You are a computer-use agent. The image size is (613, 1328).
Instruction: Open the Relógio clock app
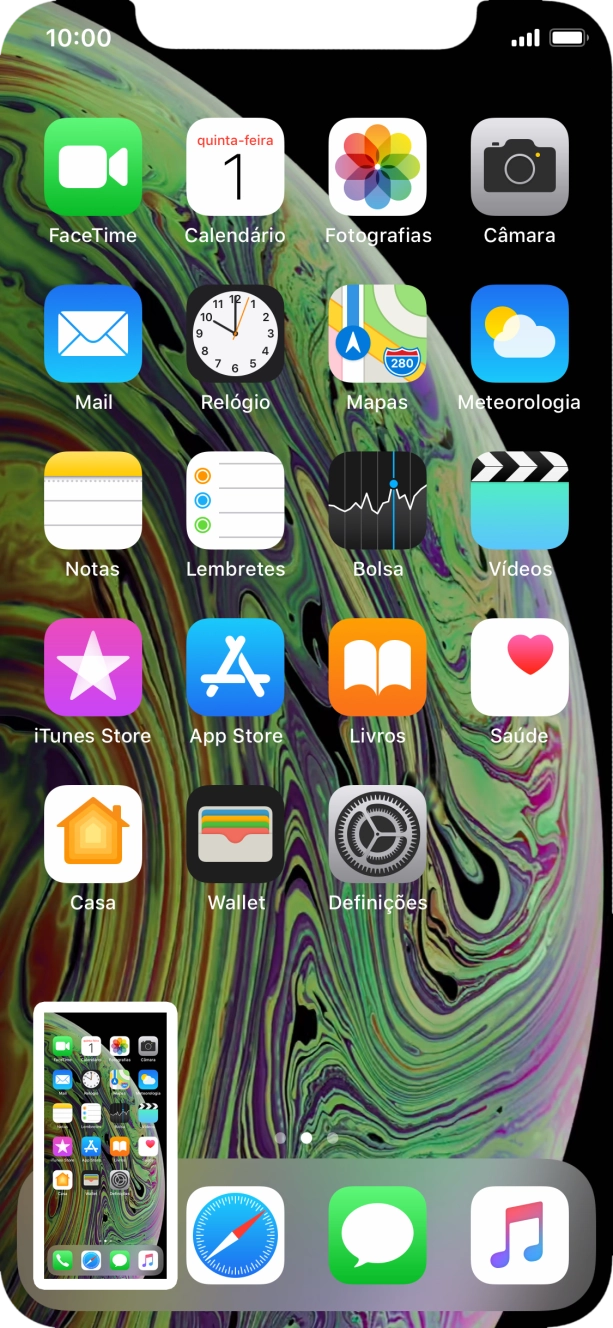(x=235, y=334)
